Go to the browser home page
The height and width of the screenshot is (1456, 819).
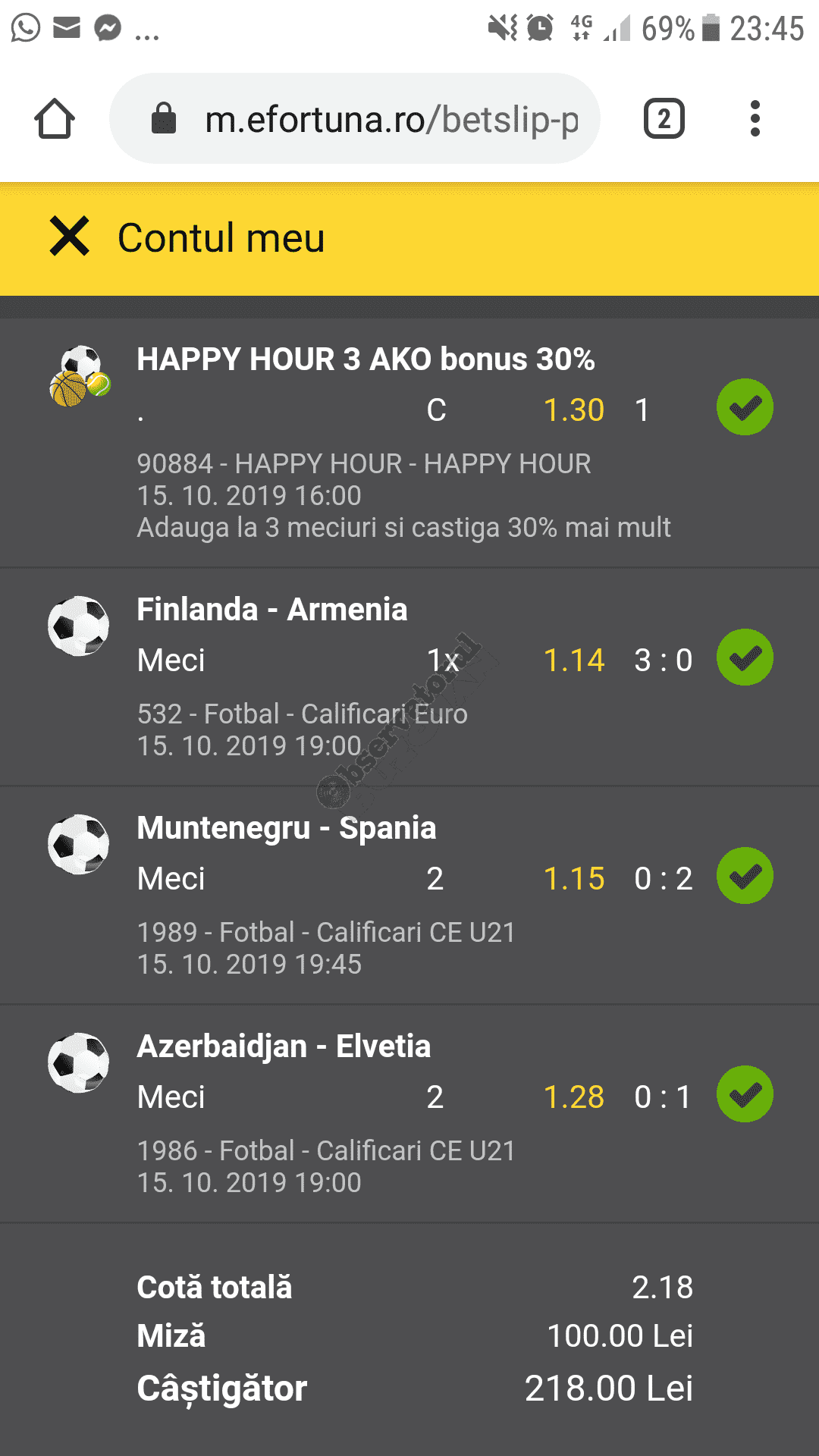[x=55, y=119]
